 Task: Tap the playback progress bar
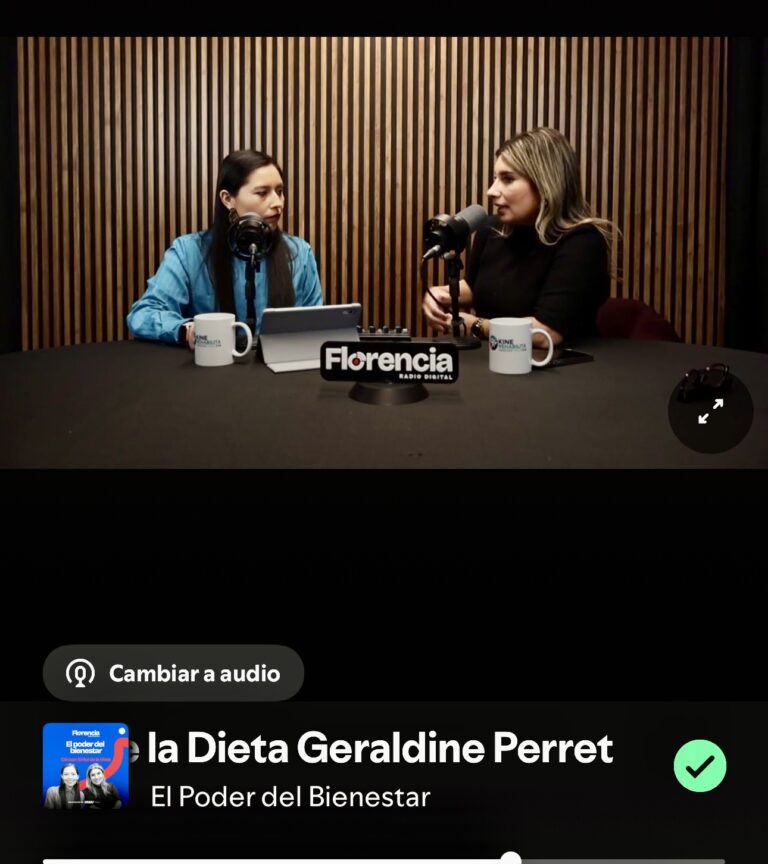point(384,859)
